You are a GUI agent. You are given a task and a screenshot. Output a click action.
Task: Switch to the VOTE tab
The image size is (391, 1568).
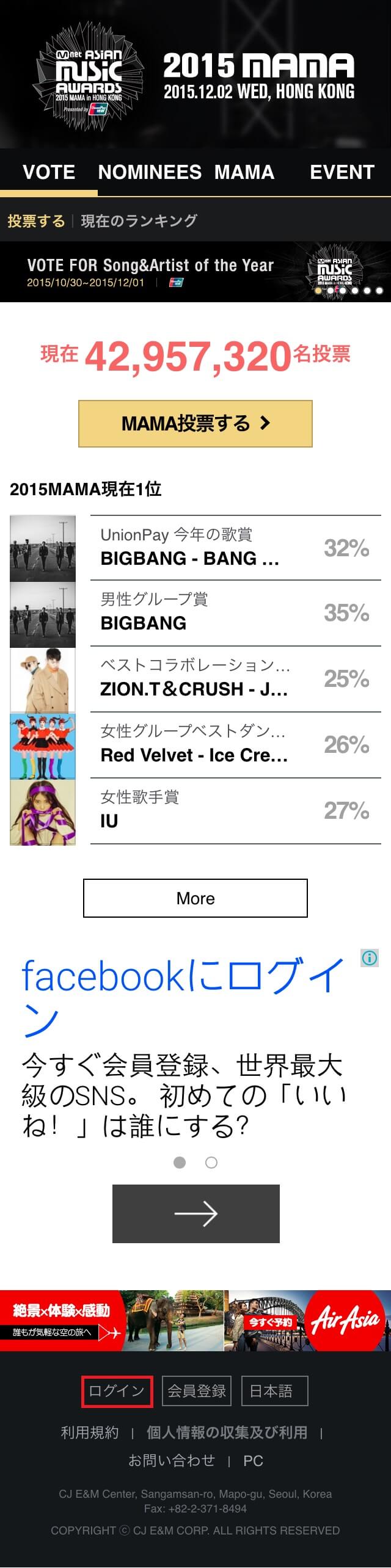49,172
